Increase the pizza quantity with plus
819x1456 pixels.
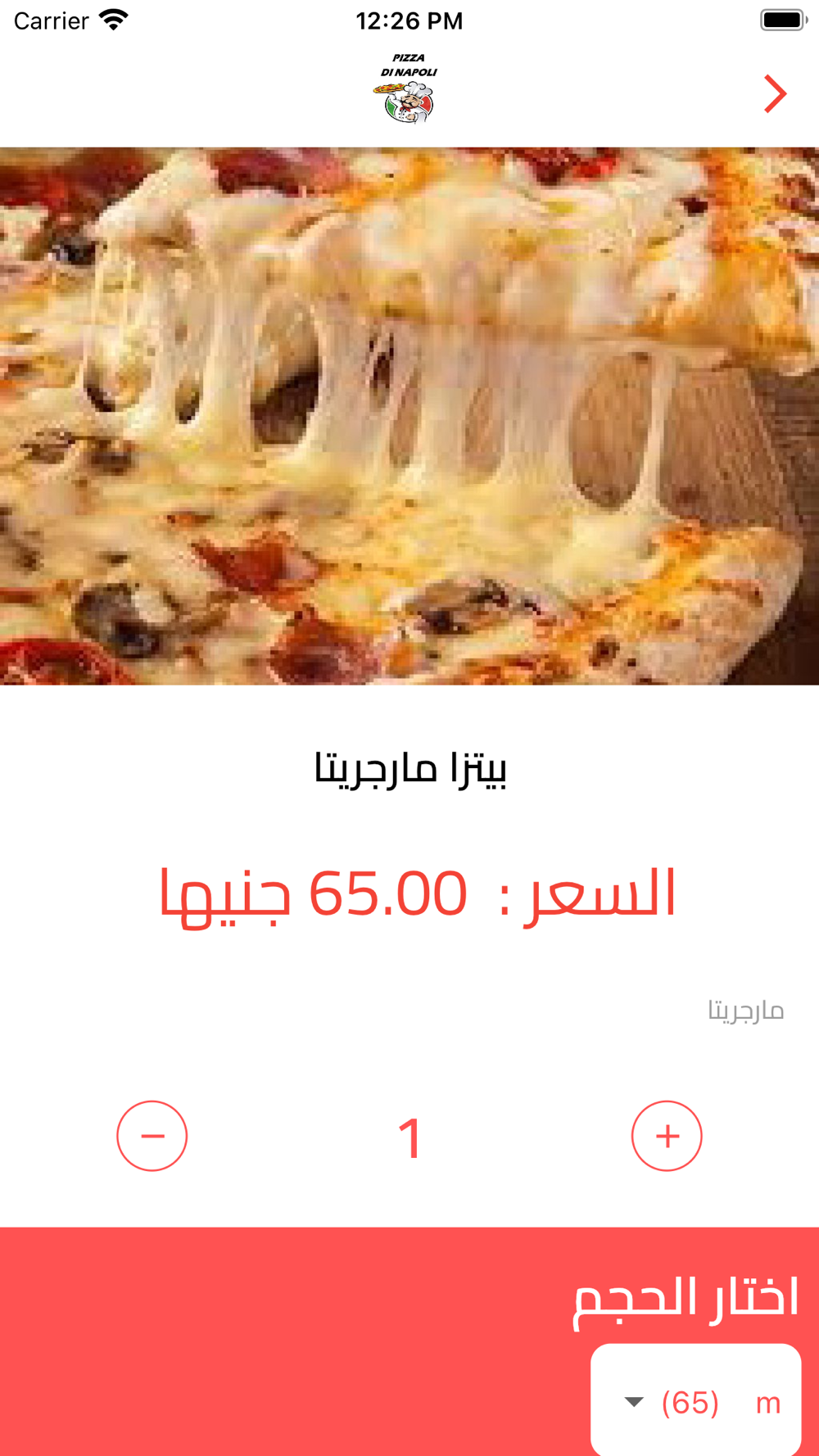pos(667,1136)
